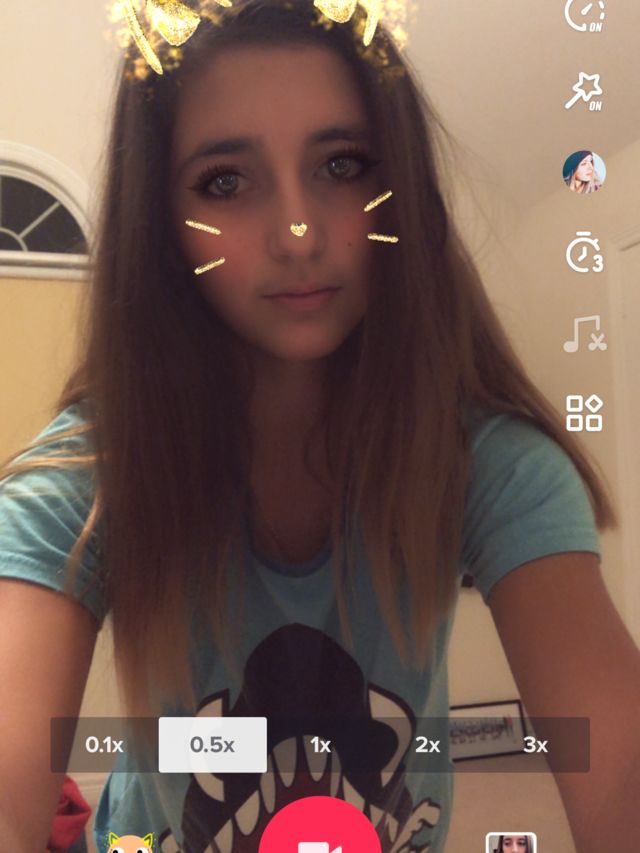Open the filters avatar icon
Screen dimensions: 640x853
(x=584, y=172)
